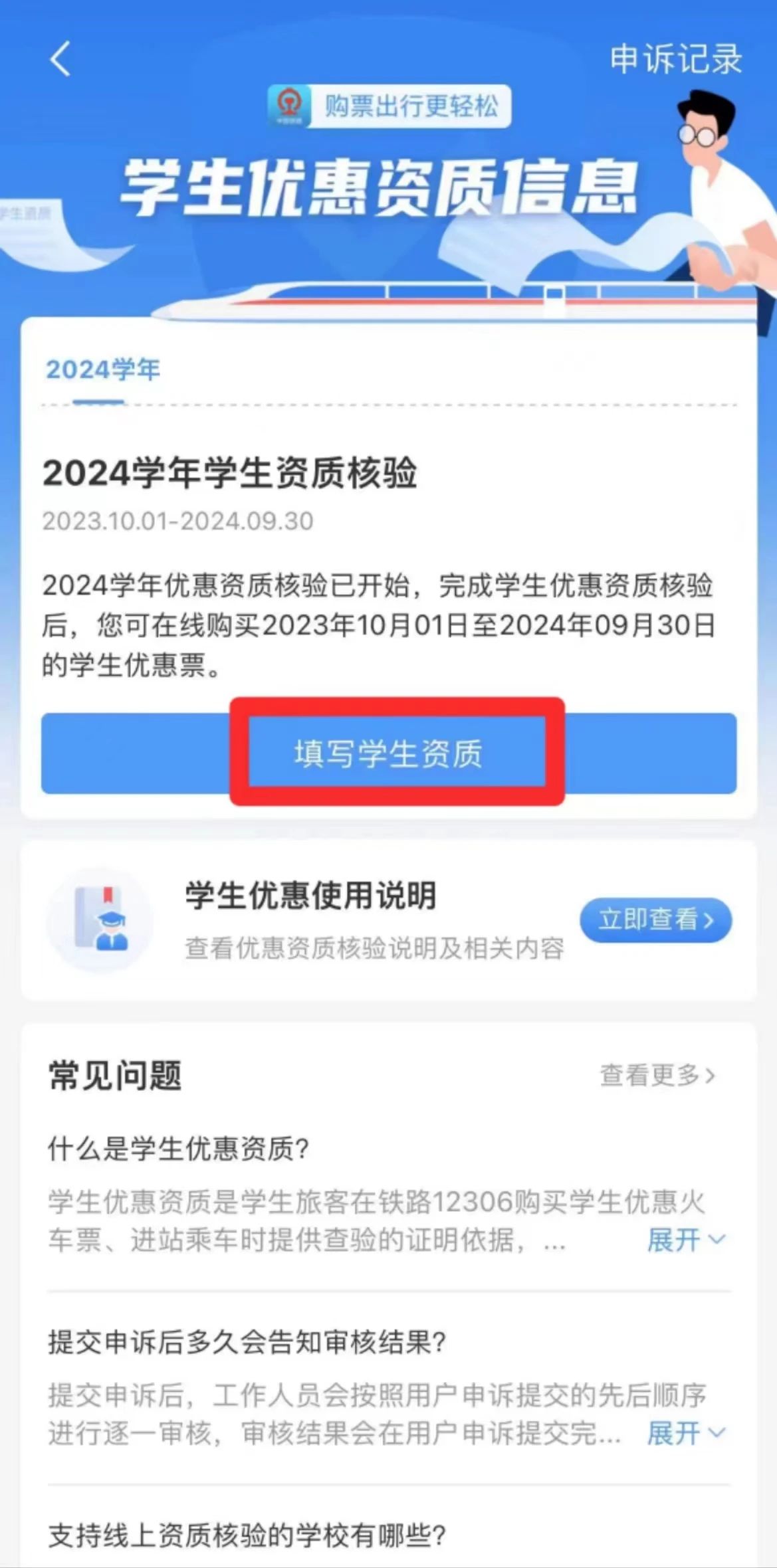
Task: View more FAQs via 查看更多
Action: [x=657, y=1074]
